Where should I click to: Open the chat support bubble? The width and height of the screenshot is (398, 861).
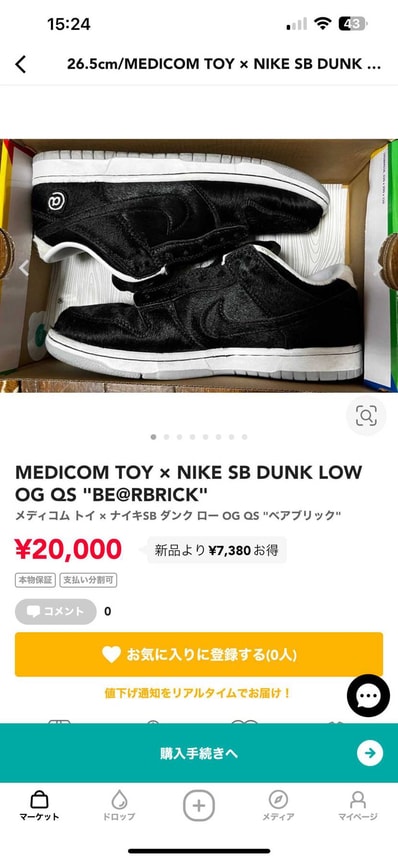pos(368,696)
